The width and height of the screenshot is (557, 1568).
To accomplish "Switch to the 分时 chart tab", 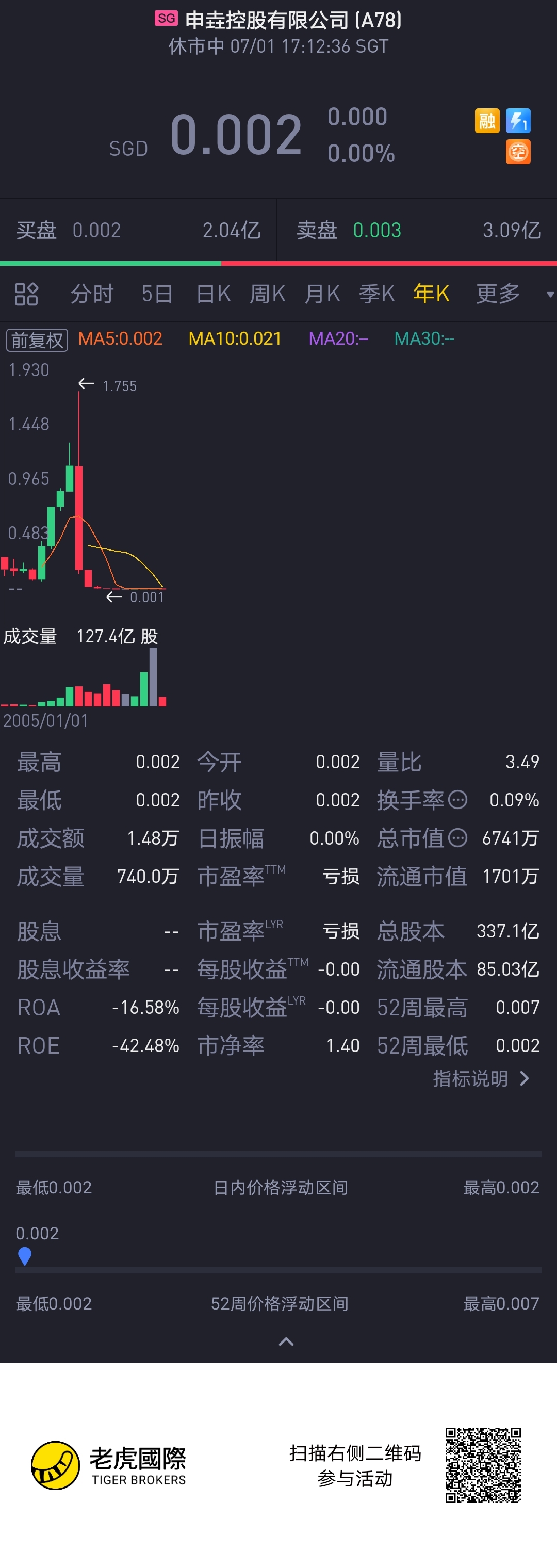I will point(92,294).
